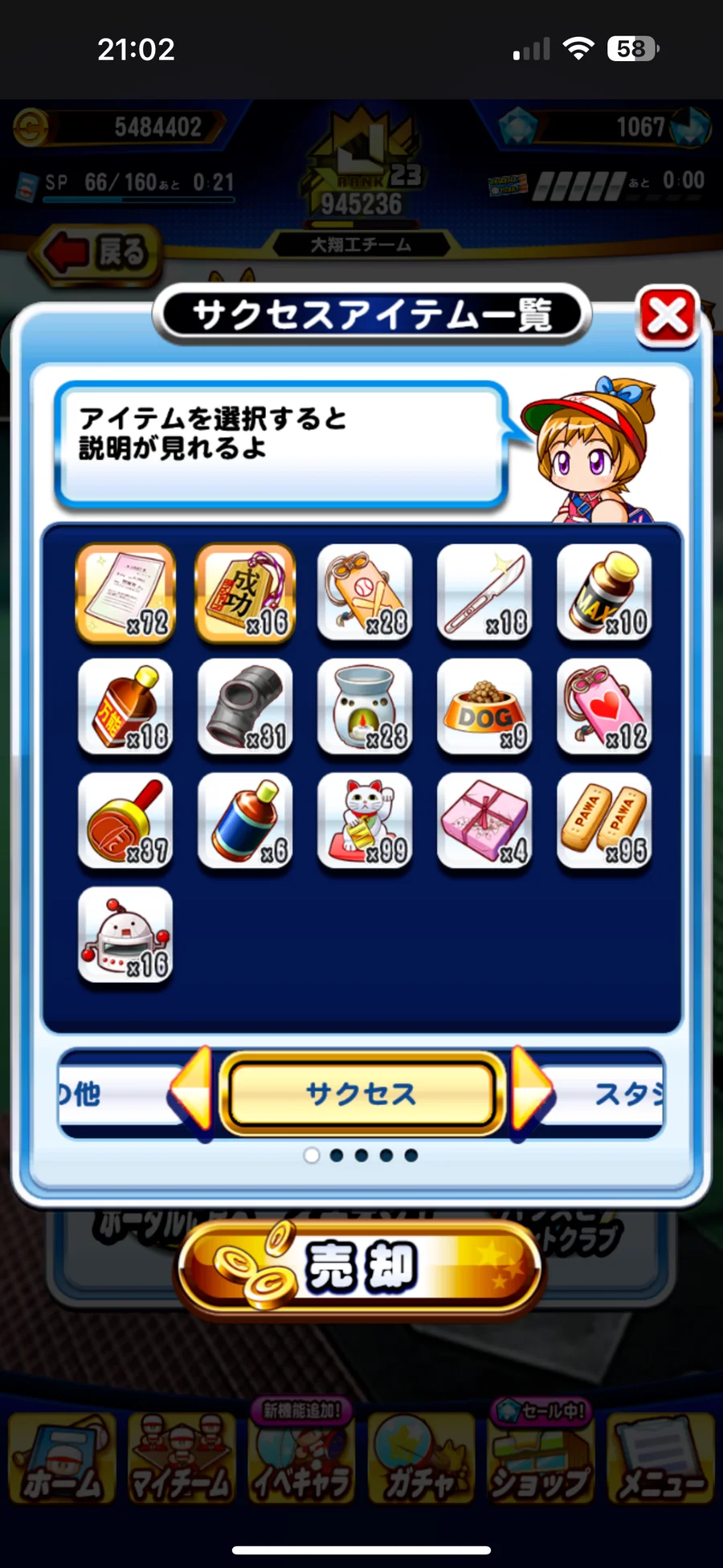Select the white robot item x16
Image resolution: width=723 pixels, height=1568 pixels.
(x=125, y=935)
